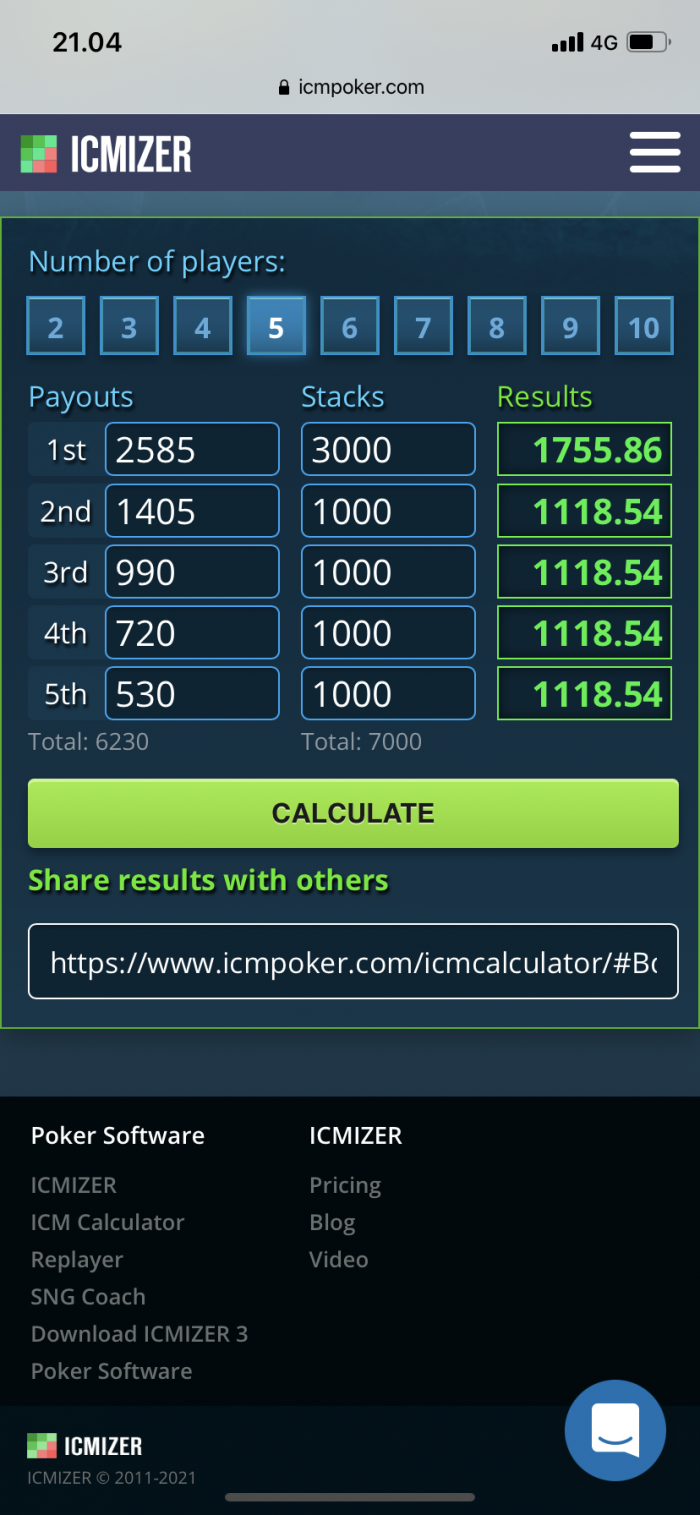Edit the 1st place payout field

[x=191, y=449]
